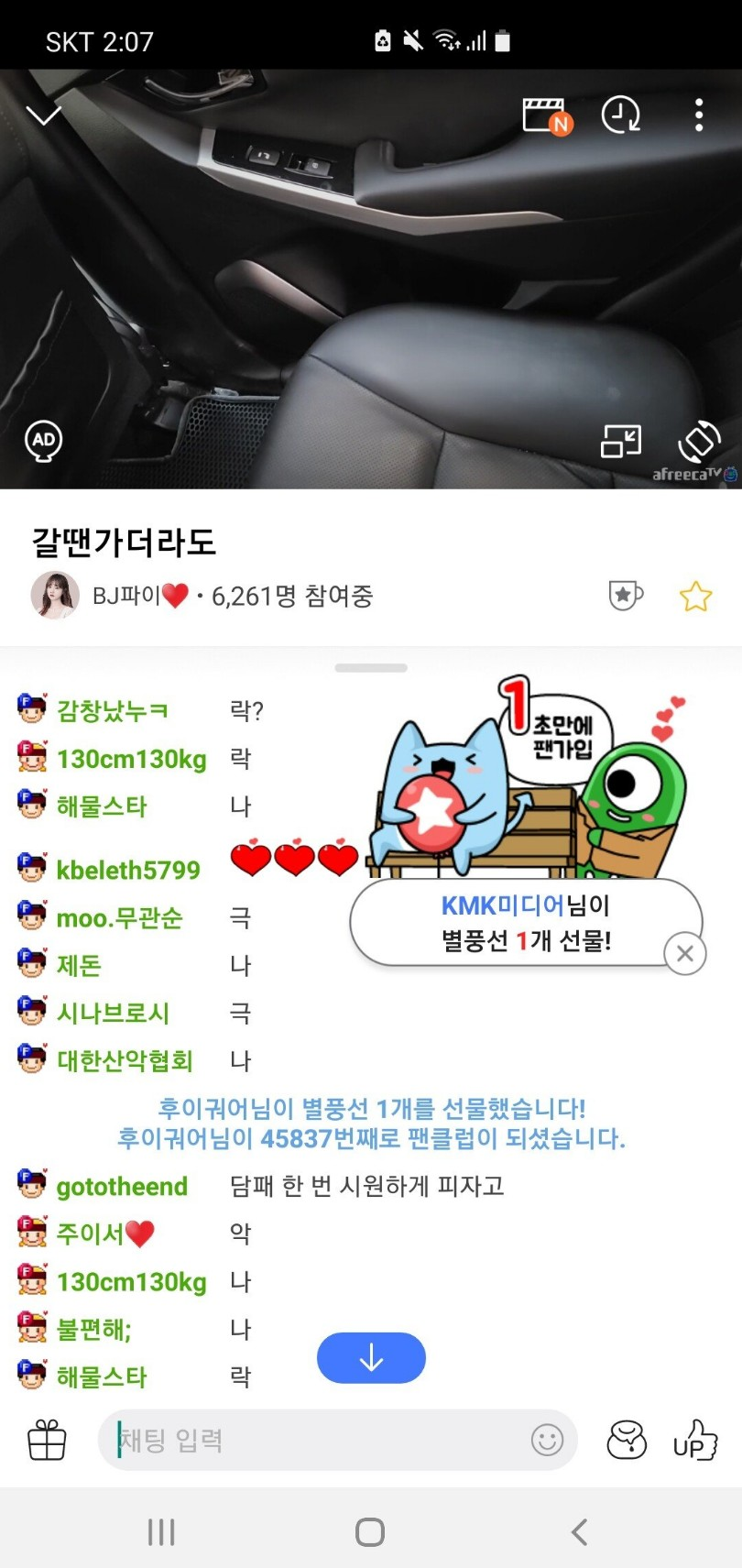
Task: Tap the fan club badge icon
Action: pyautogui.click(x=626, y=596)
